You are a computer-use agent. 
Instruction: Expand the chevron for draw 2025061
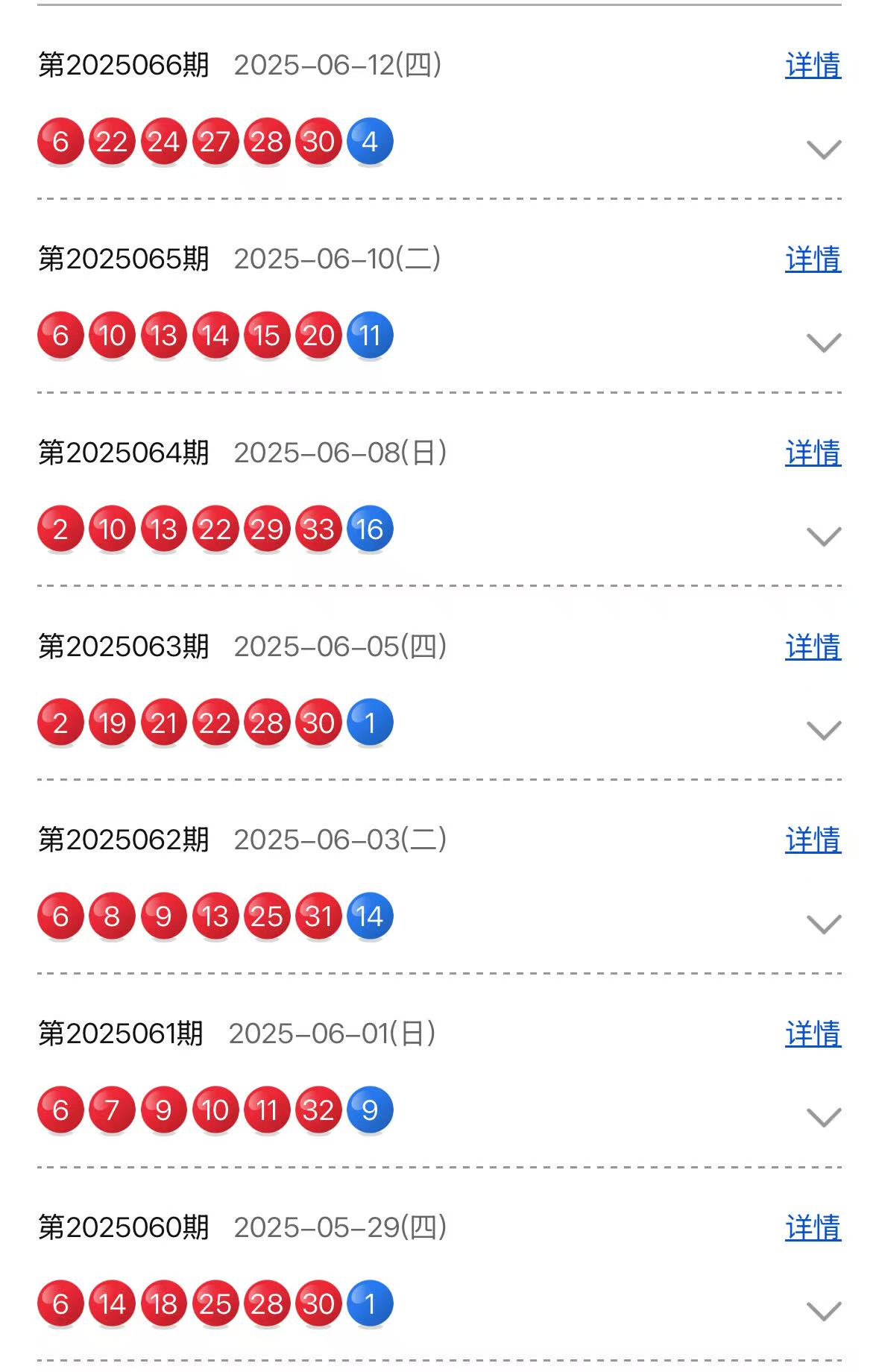pyautogui.click(x=824, y=1118)
